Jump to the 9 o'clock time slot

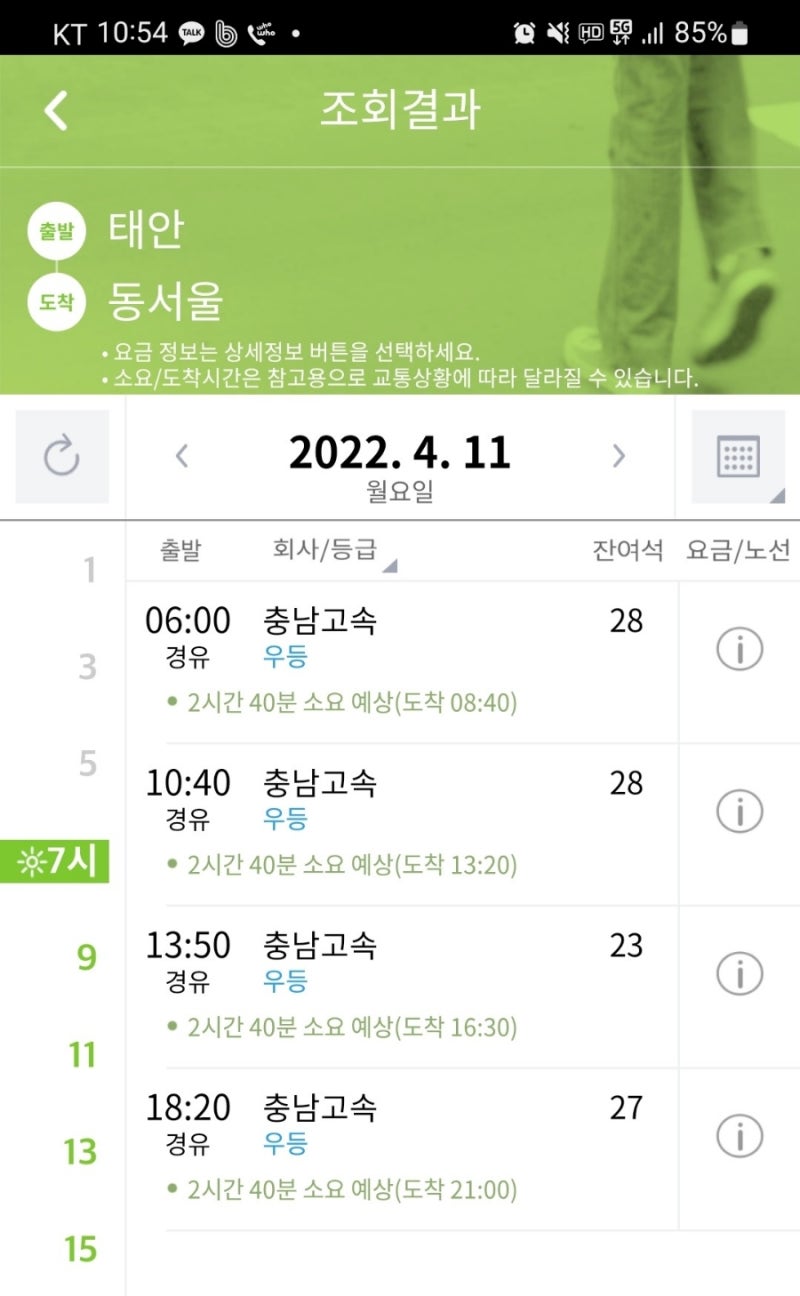tap(86, 958)
